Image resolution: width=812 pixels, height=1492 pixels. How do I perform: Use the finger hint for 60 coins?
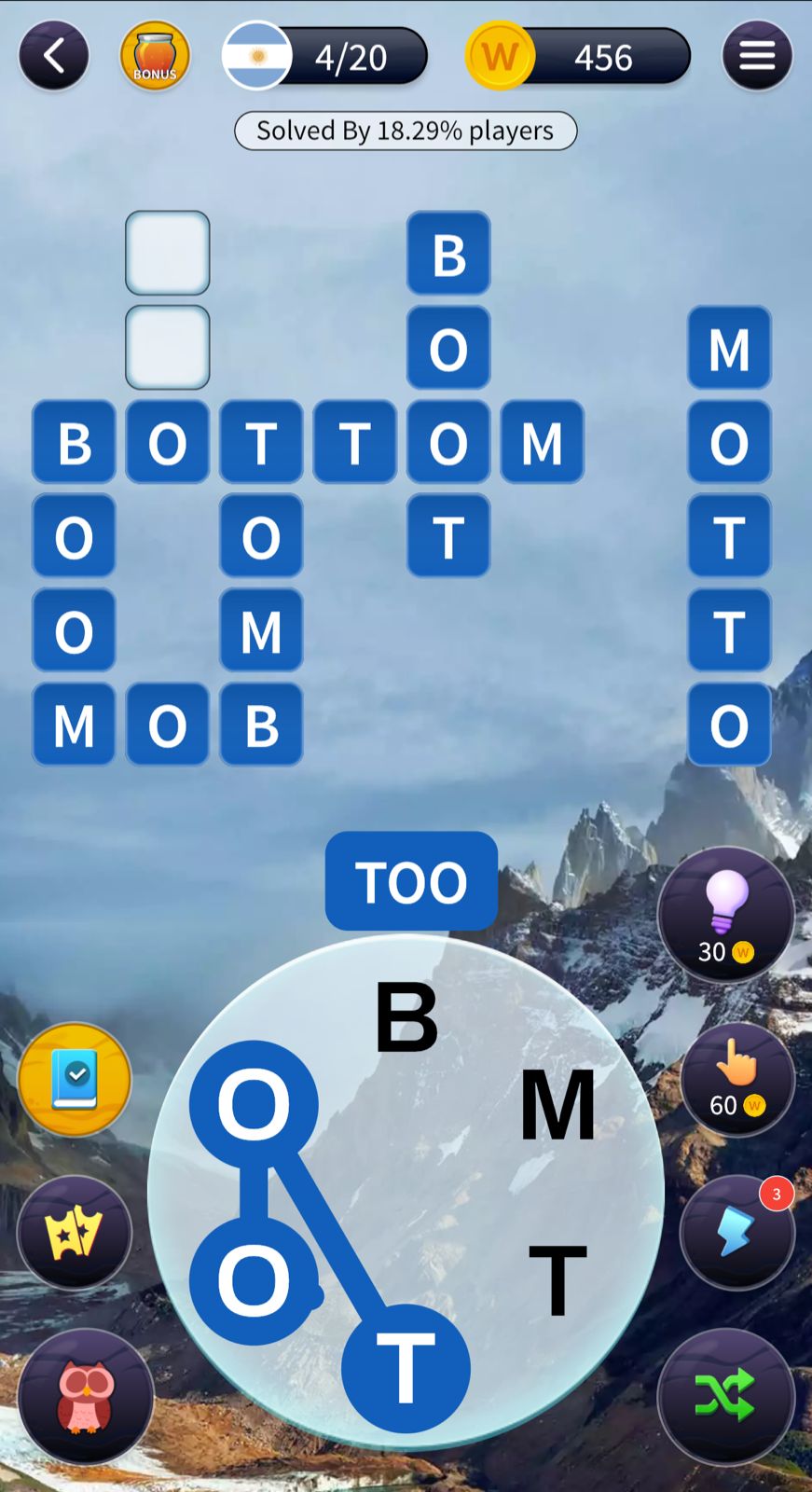pyautogui.click(x=736, y=1079)
